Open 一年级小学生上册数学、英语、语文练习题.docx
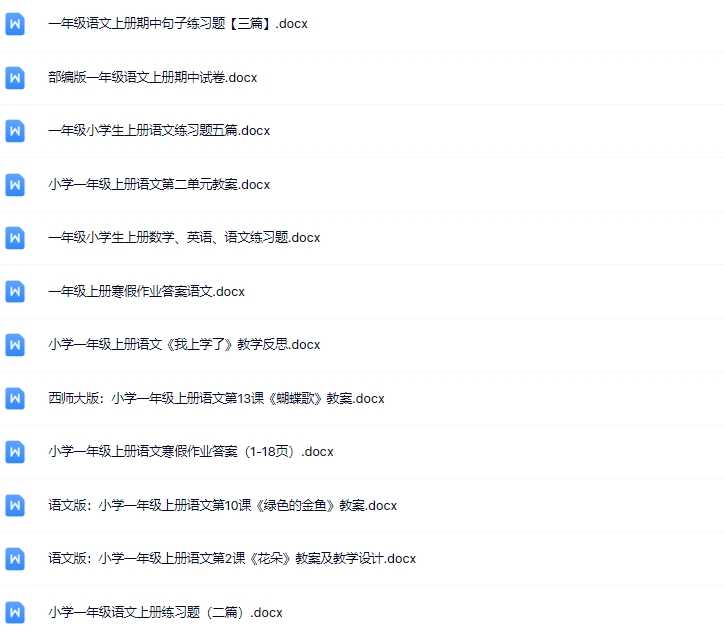Viewport: 724px width, 631px height. pyautogui.click(x=183, y=238)
